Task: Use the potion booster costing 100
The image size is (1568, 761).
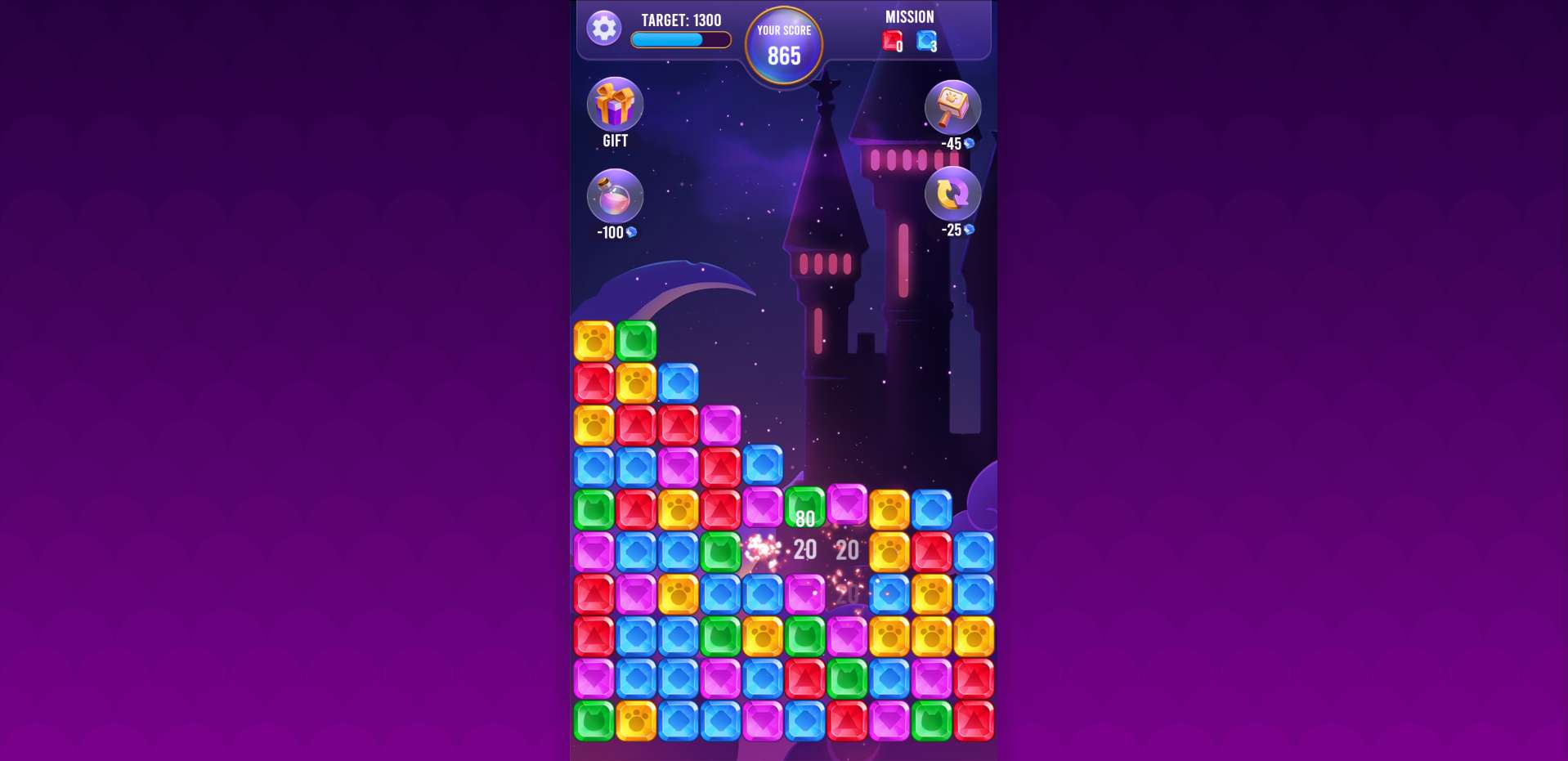Action: coord(615,196)
